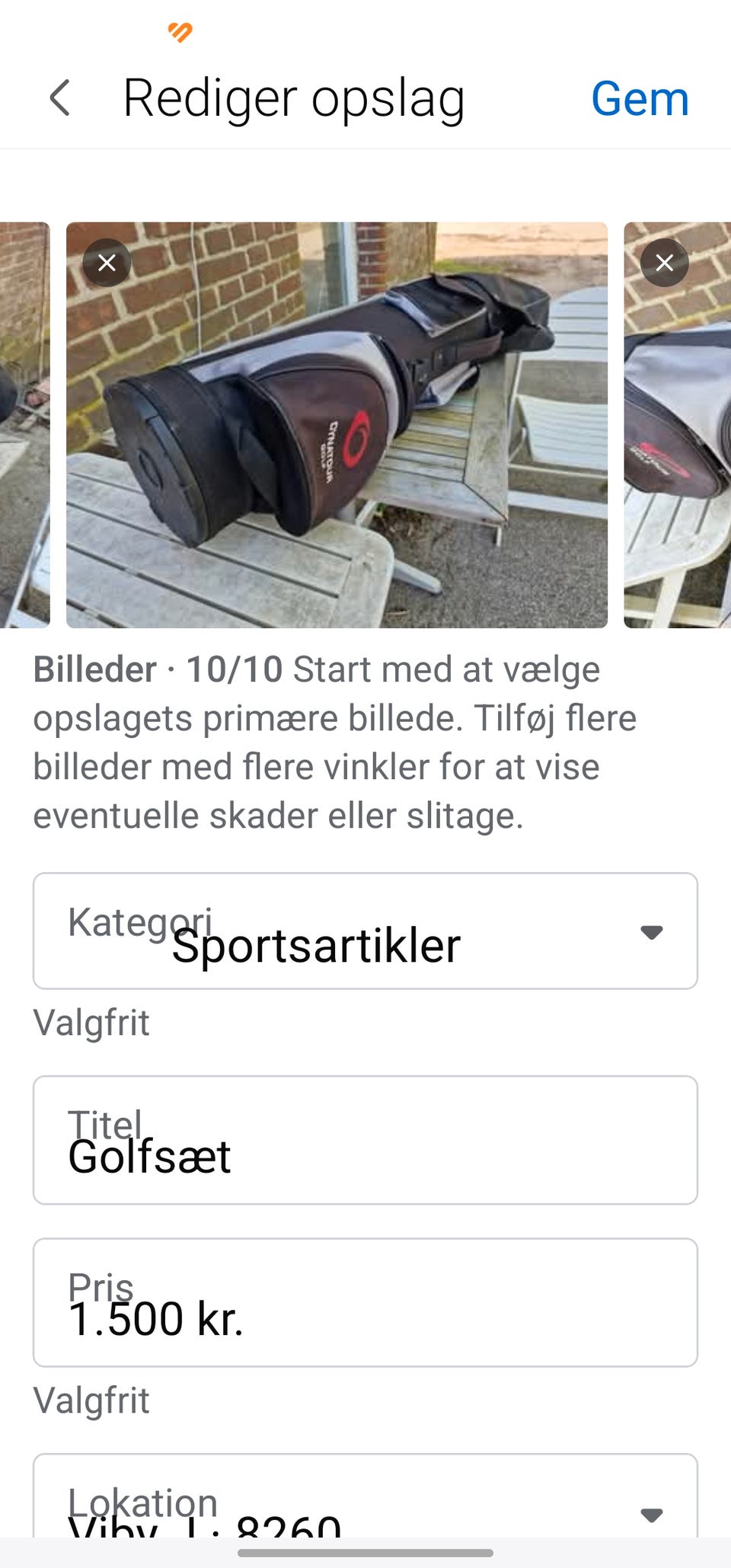
Task: Click the horizontal scrollbar at the bottom
Action: [x=365, y=1554]
